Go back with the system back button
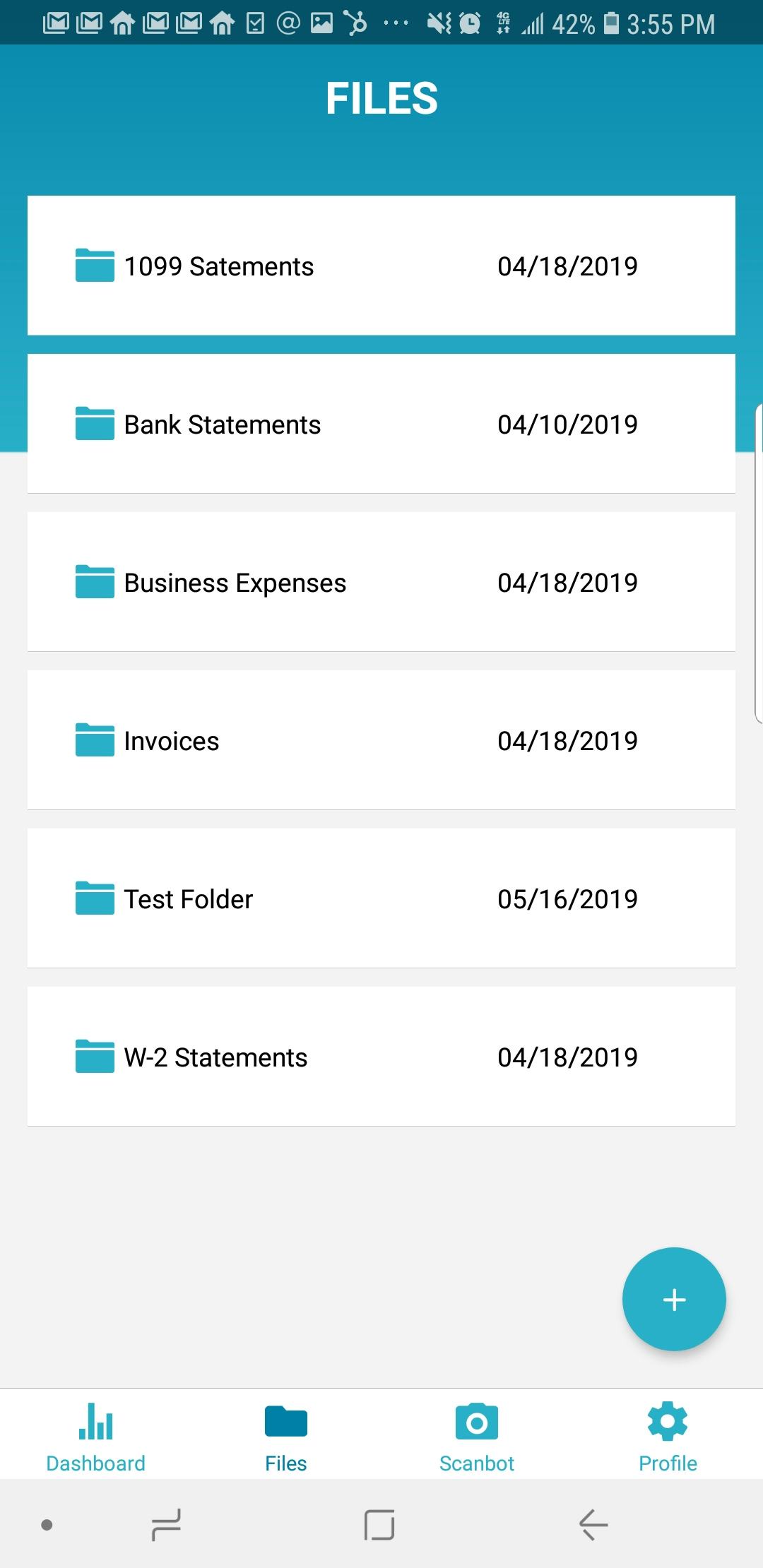This screenshot has height=1568, width=763. 593,1524
